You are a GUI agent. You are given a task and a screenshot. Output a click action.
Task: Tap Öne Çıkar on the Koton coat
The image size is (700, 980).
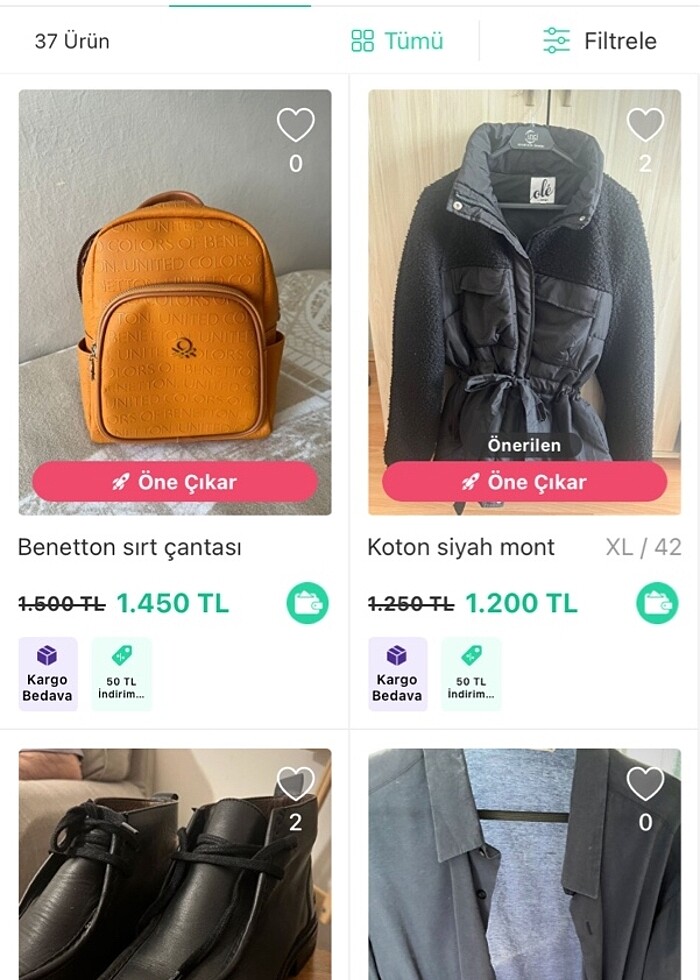click(525, 482)
